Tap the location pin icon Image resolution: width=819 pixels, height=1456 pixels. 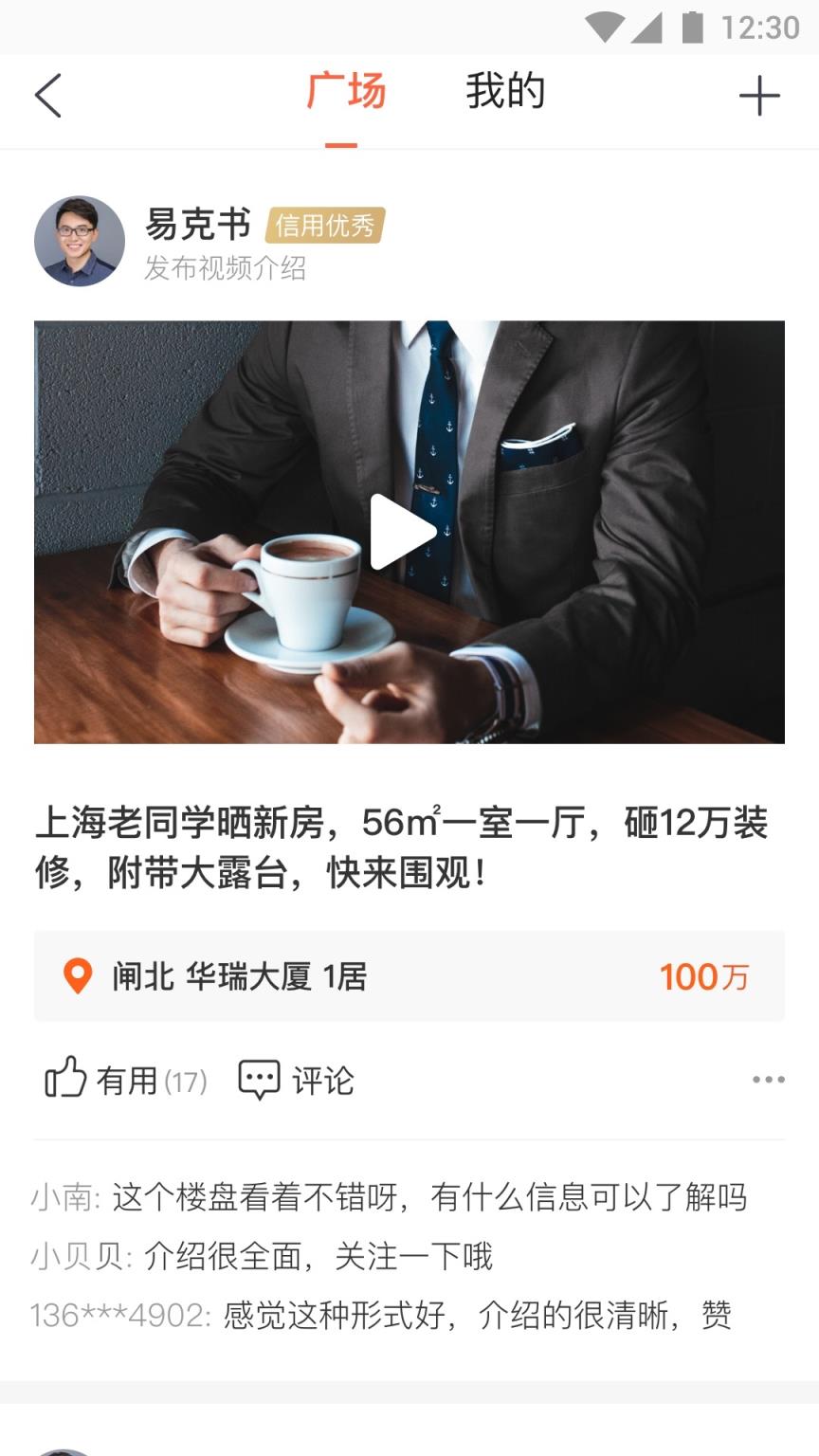[x=78, y=975]
